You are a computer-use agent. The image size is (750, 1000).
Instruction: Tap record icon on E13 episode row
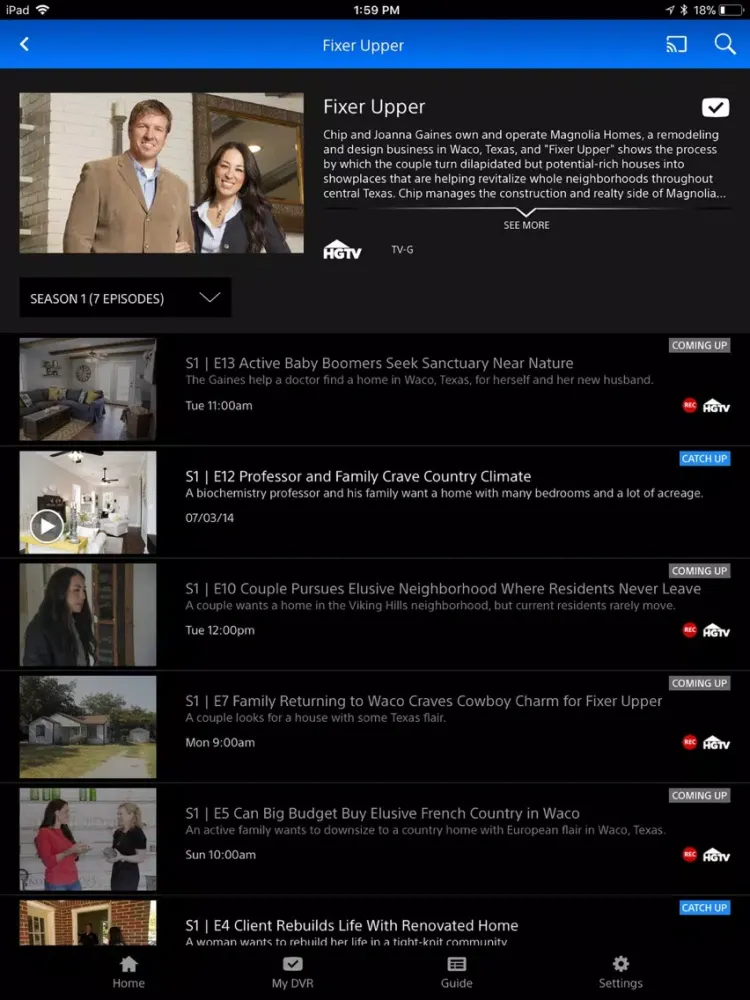(x=689, y=406)
